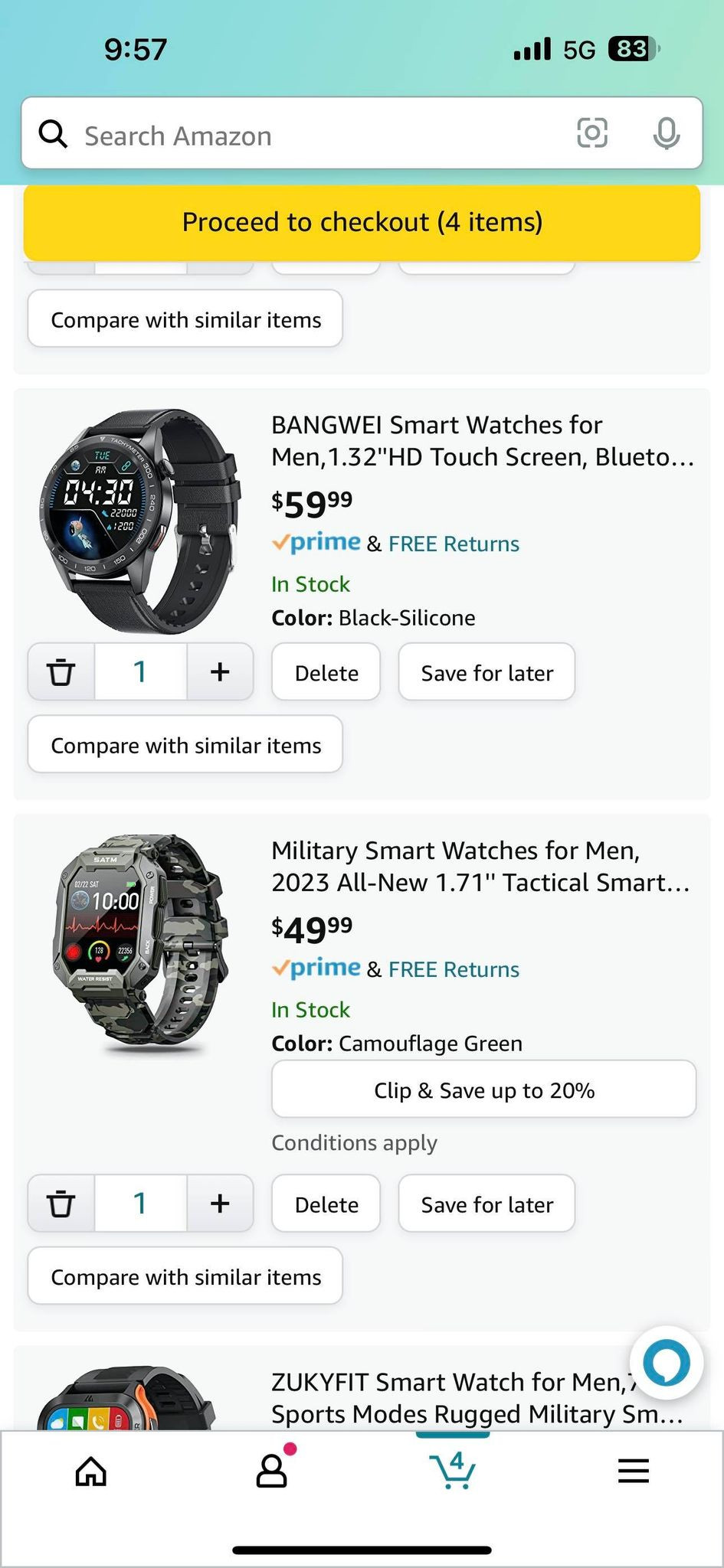Open the Alexa assistant bubble
The height and width of the screenshot is (1568, 724).
(666, 1363)
